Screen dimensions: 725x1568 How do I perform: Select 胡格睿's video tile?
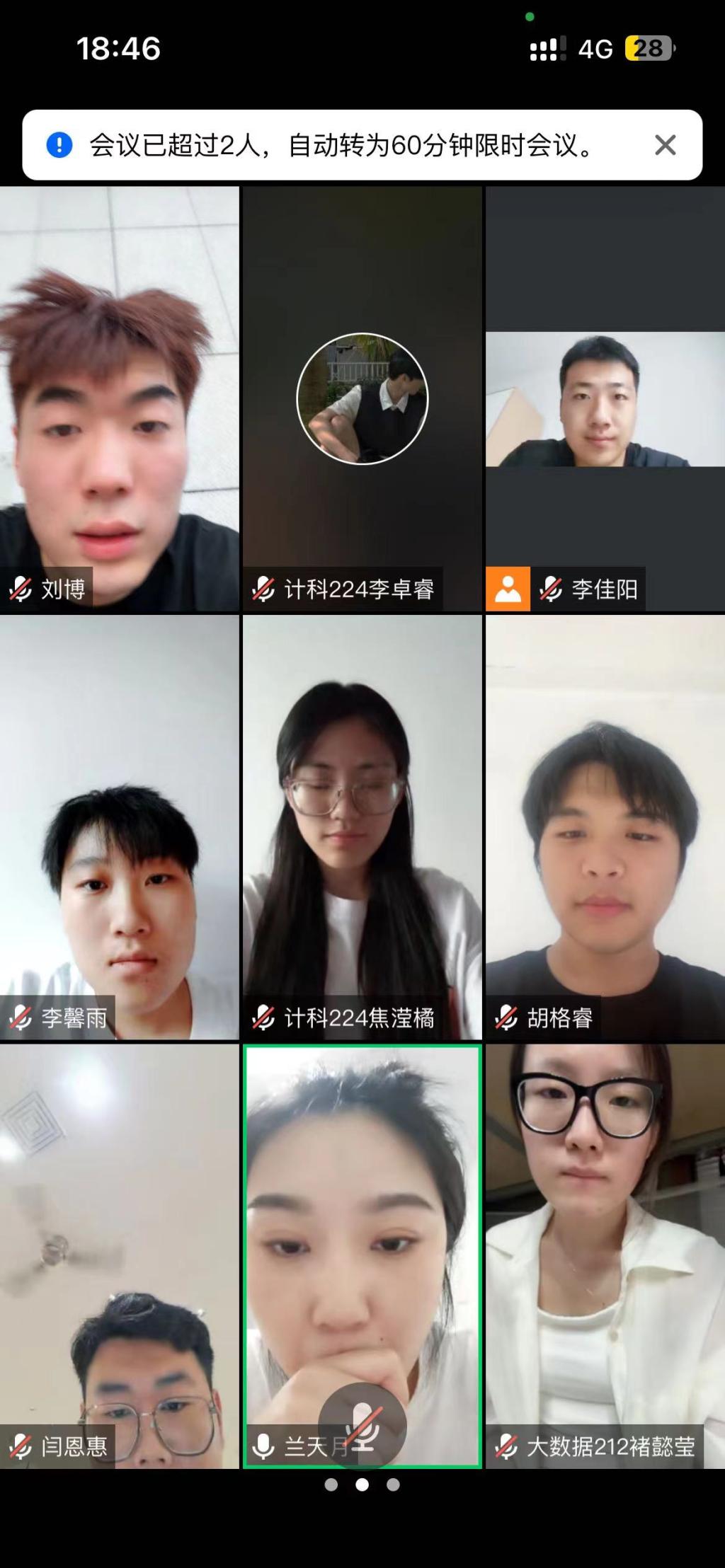[x=605, y=826]
